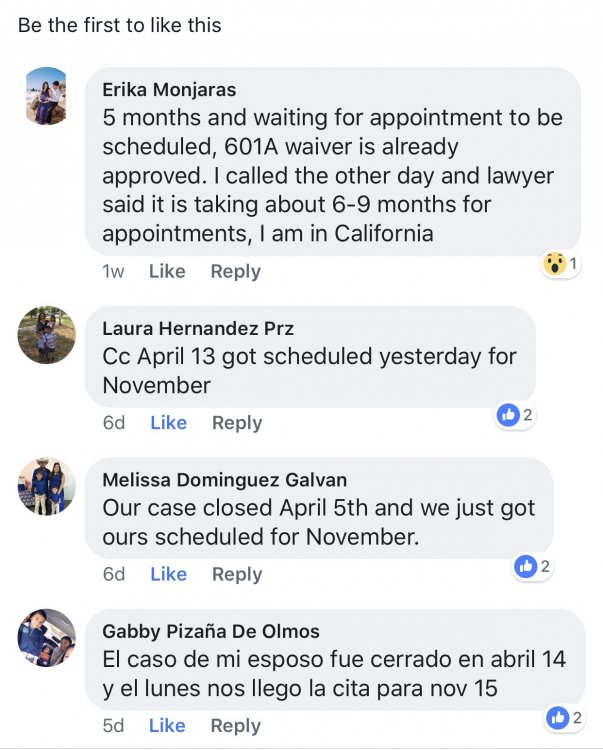The height and width of the screenshot is (750, 603).
Task: Like Melissa Dominguez Galvan's comment
Action: (x=168, y=574)
